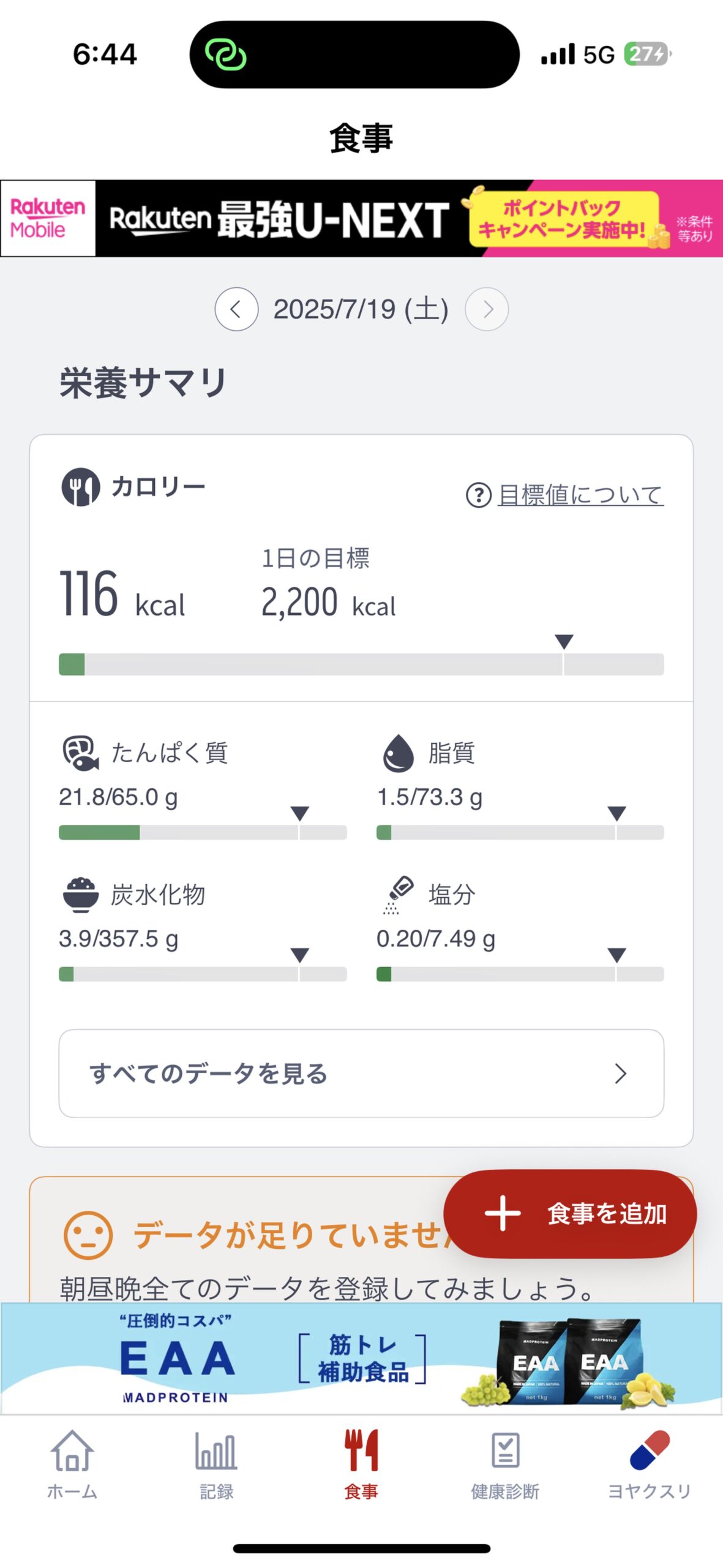Open すべてのデータを見る
Image resolution: width=723 pixels, height=1568 pixels.
pos(361,1073)
